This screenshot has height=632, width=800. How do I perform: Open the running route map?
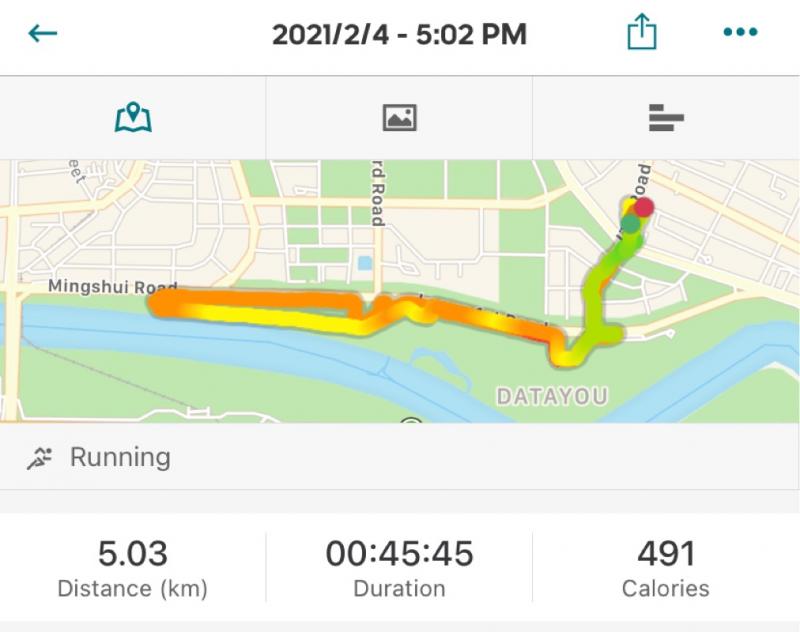pos(400,290)
